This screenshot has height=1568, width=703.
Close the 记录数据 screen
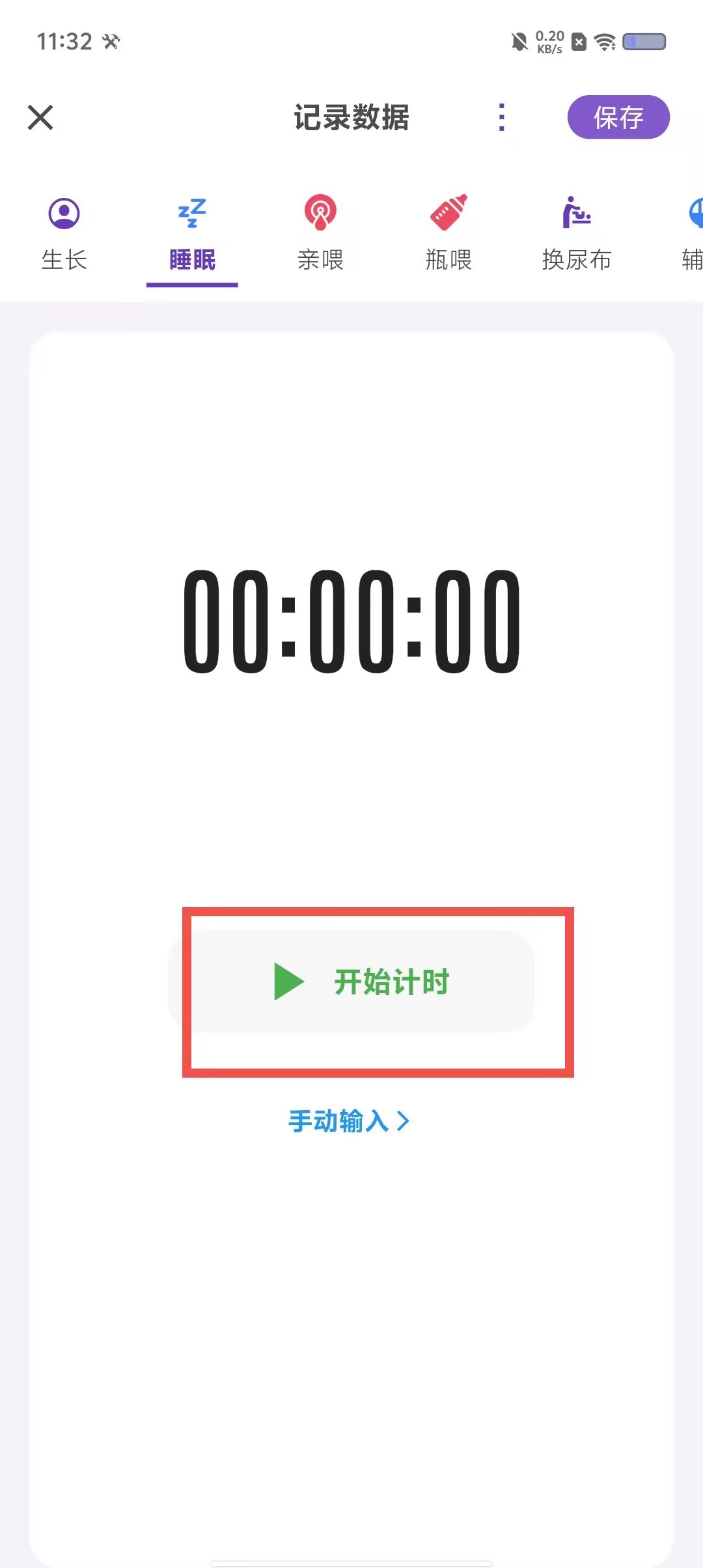tap(40, 118)
